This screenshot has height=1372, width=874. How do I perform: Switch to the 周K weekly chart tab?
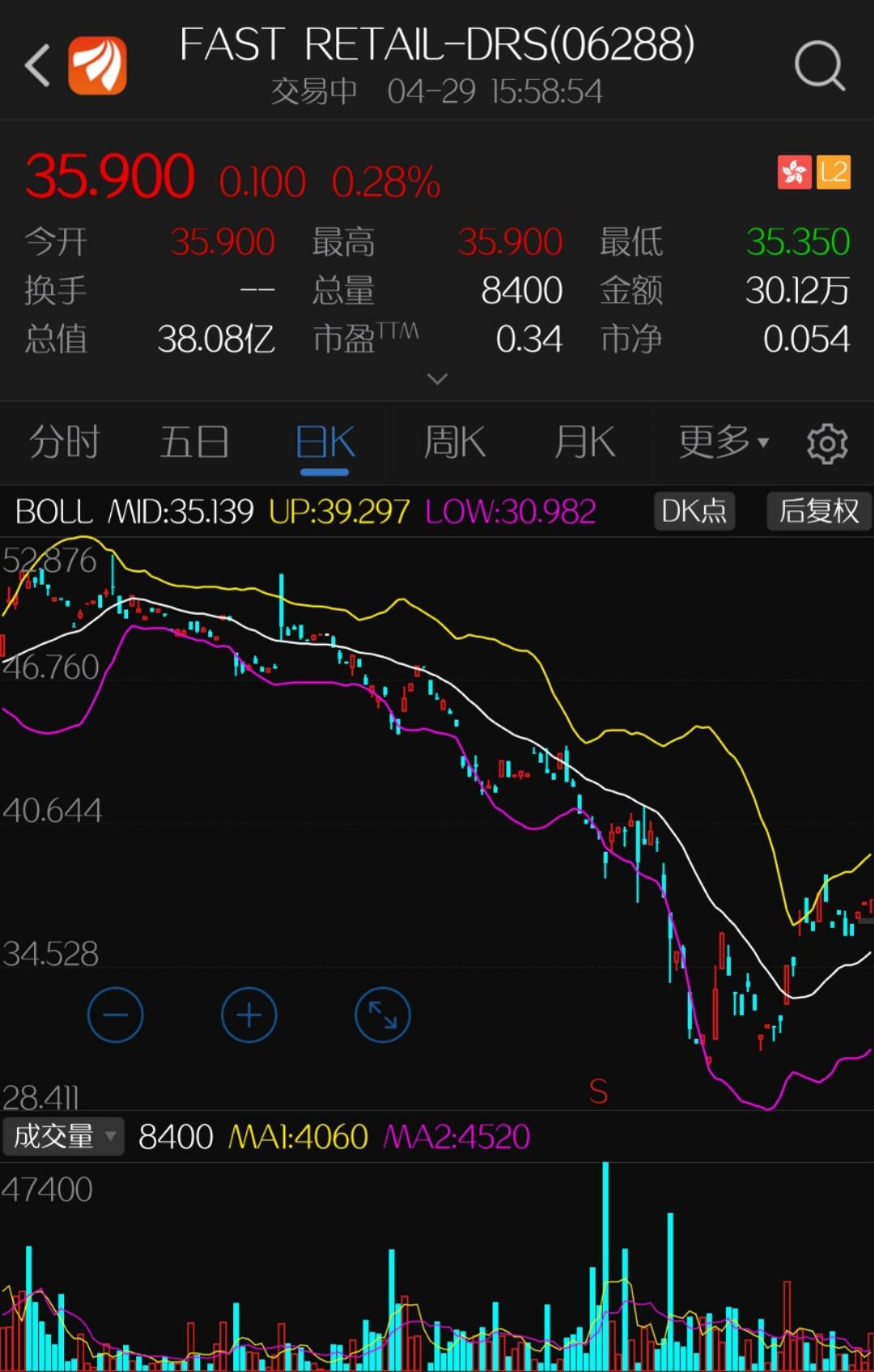454,442
